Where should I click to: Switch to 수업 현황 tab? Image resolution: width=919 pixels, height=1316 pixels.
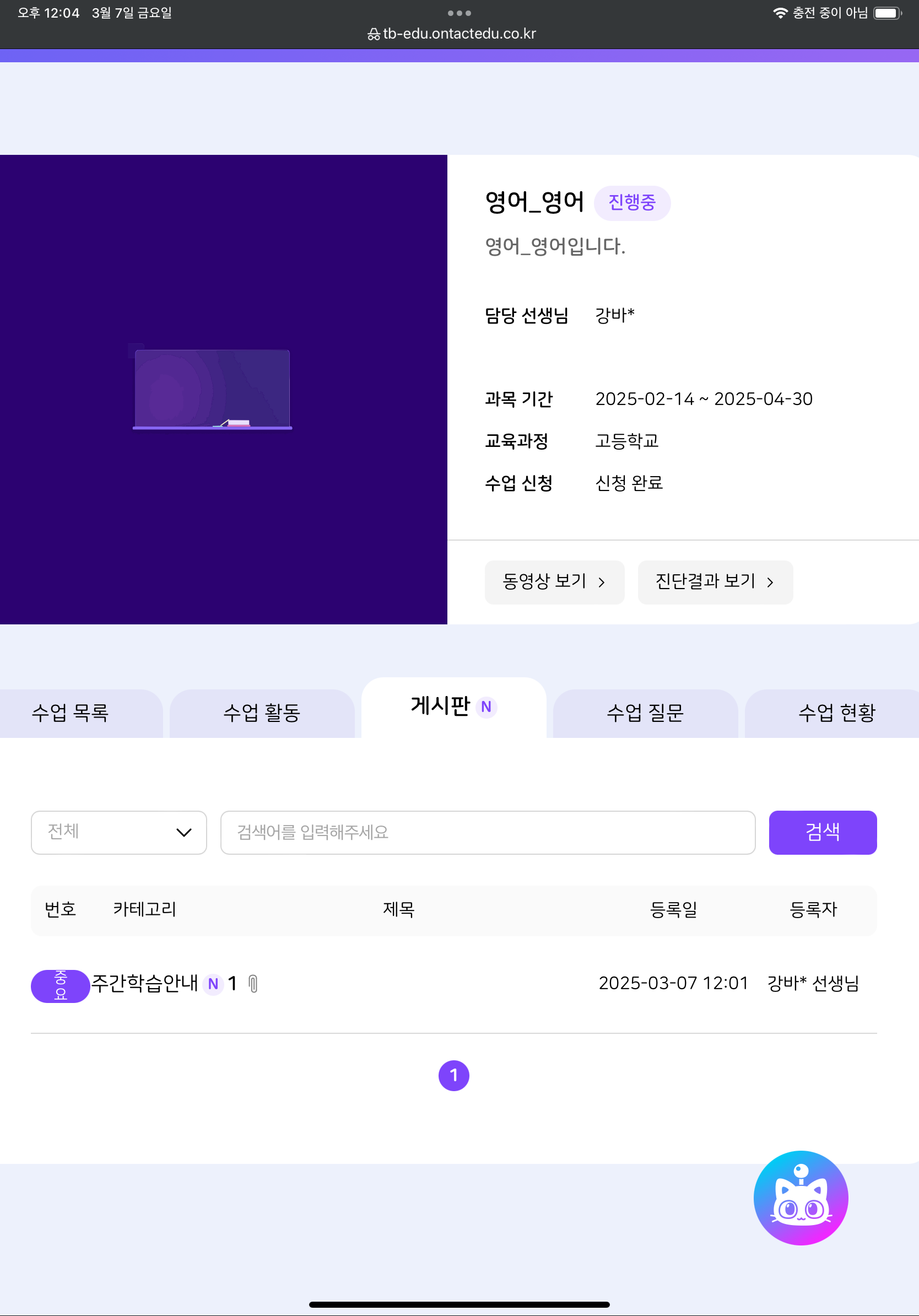click(x=836, y=713)
